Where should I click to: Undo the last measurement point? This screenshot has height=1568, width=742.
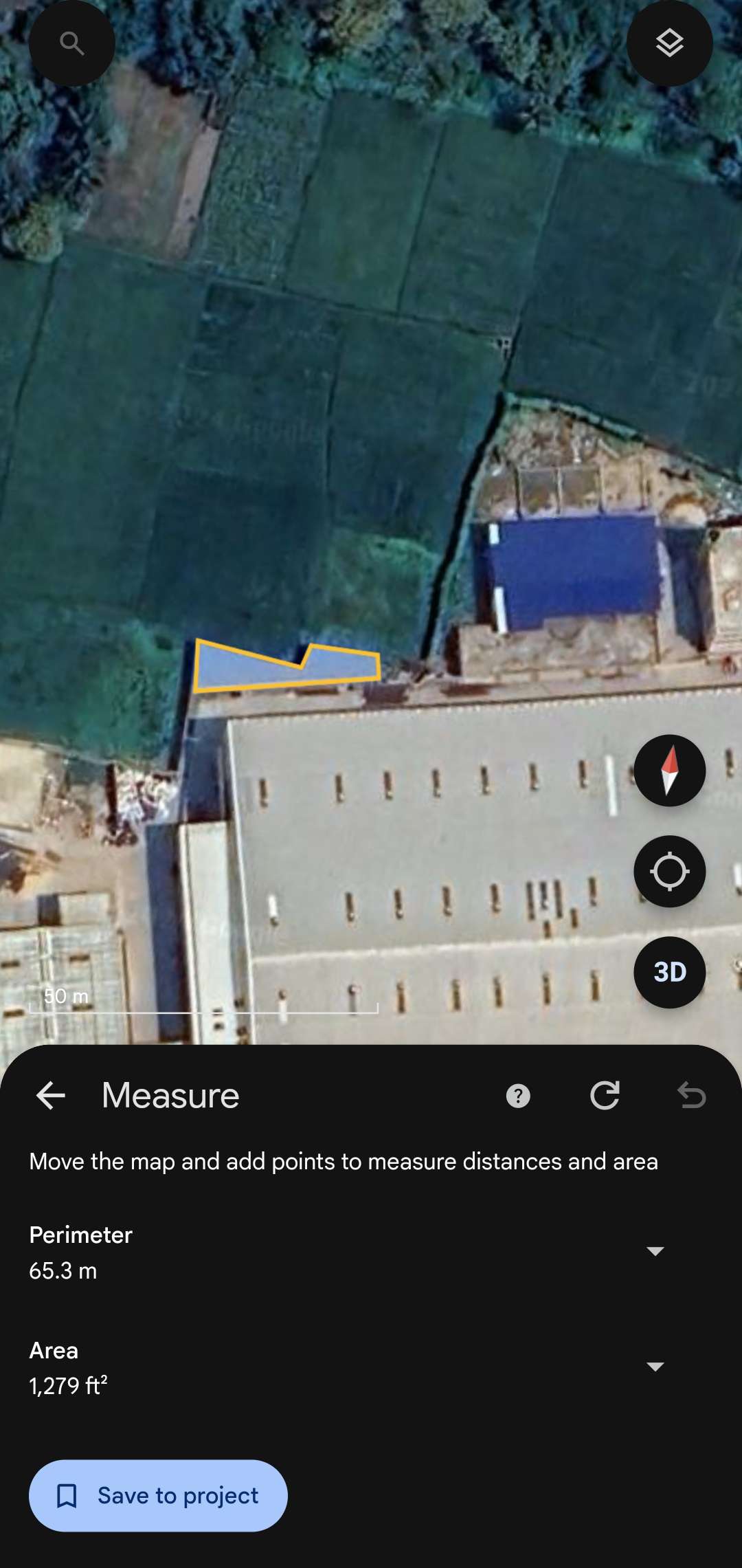click(x=691, y=1096)
